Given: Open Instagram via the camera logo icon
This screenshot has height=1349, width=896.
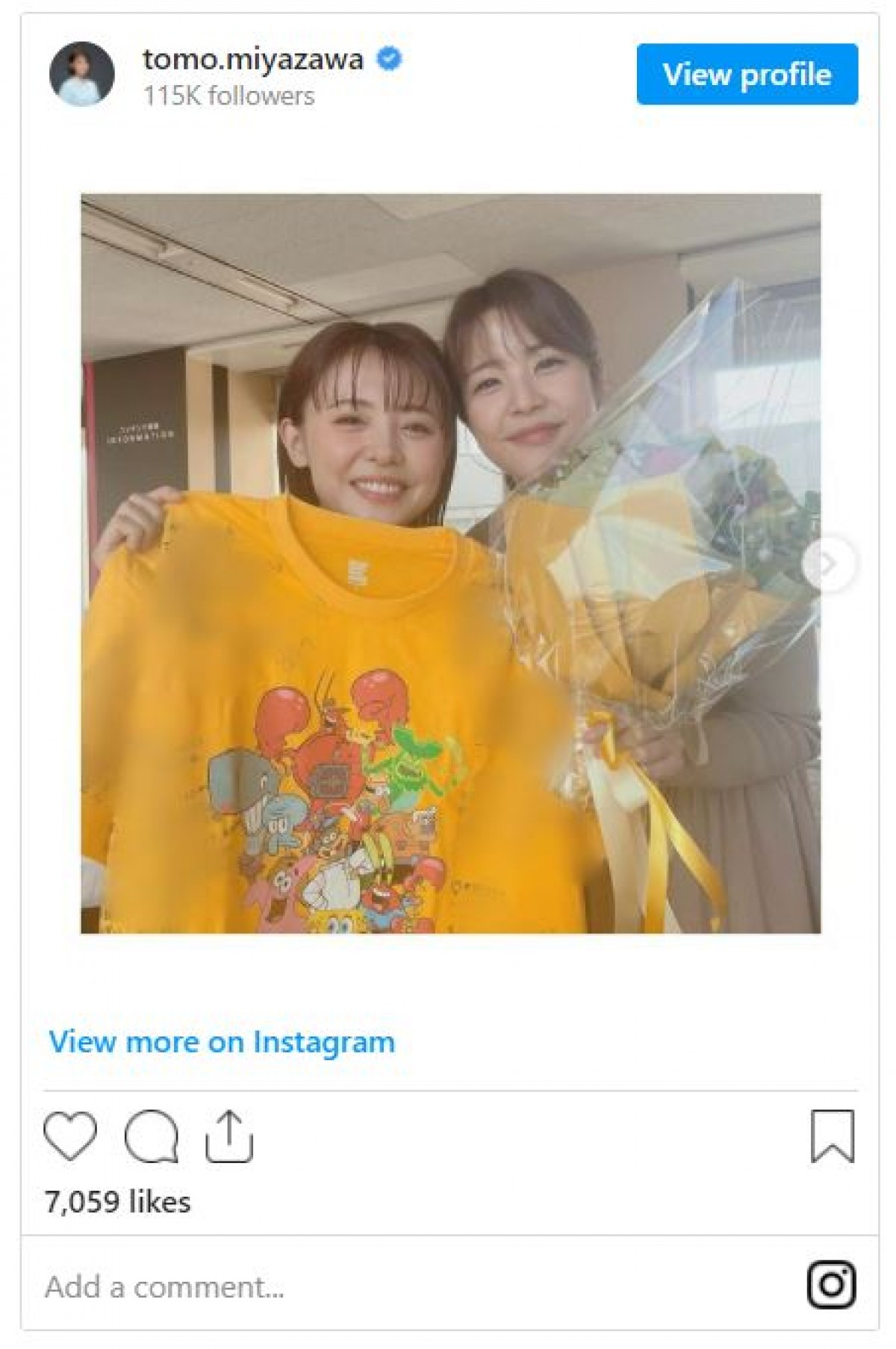Looking at the screenshot, I should pos(831,1284).
